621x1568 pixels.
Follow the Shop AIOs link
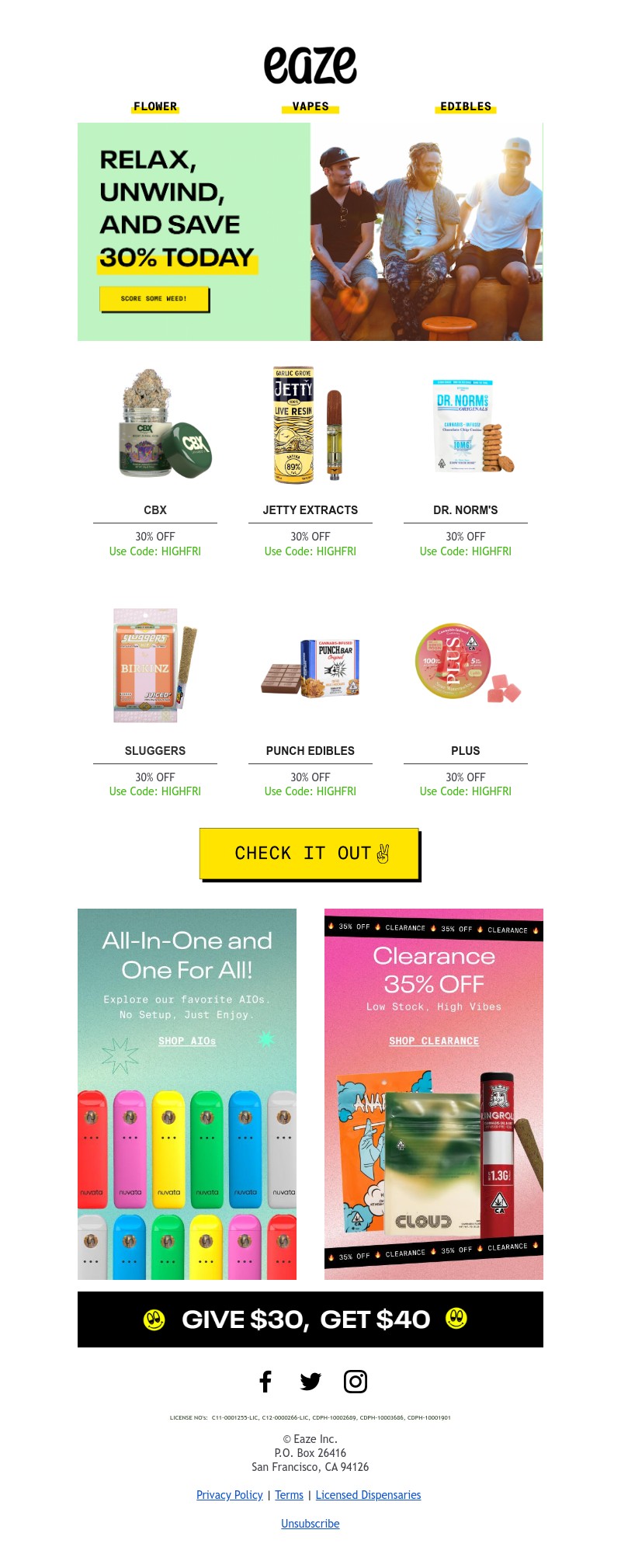tap(187, 1041)
